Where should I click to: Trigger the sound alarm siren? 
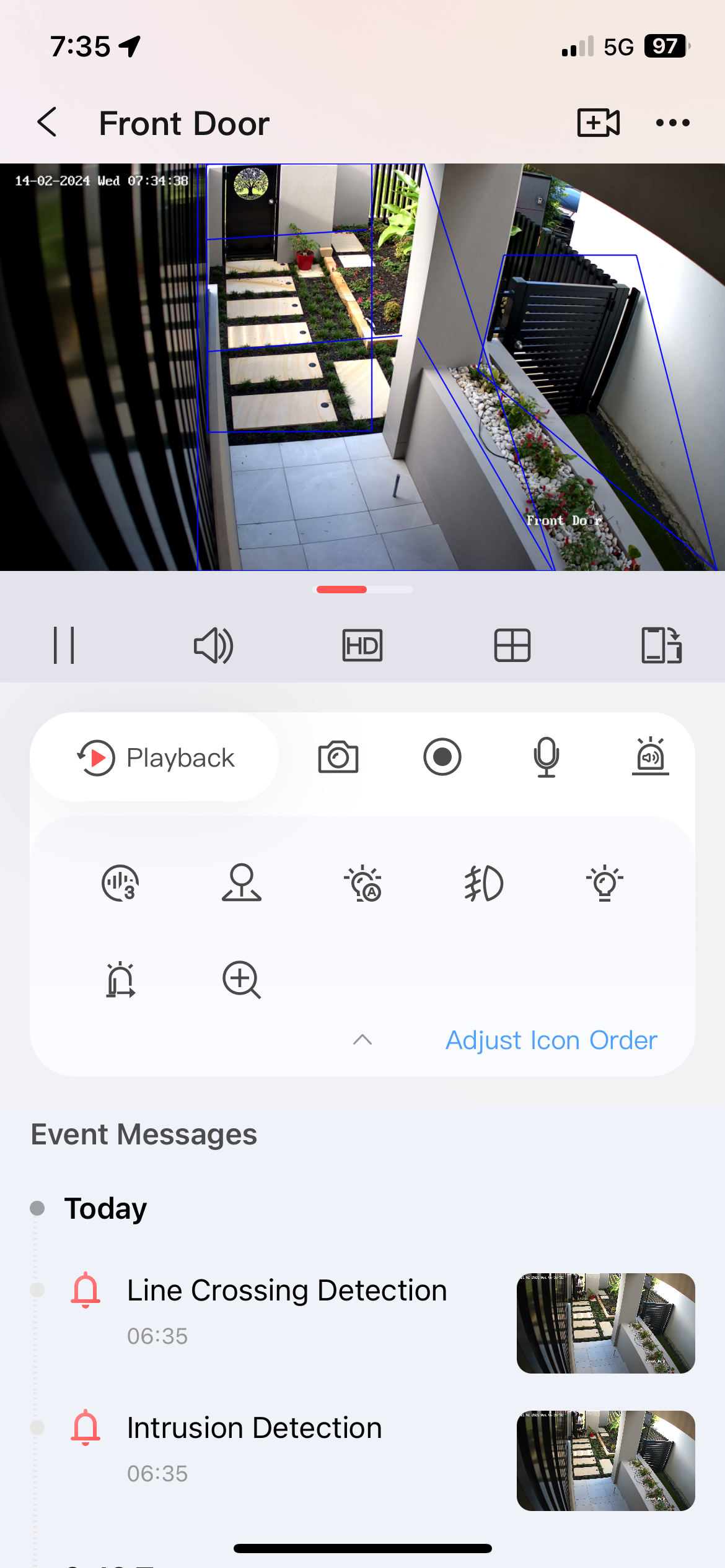coord(650,757)
